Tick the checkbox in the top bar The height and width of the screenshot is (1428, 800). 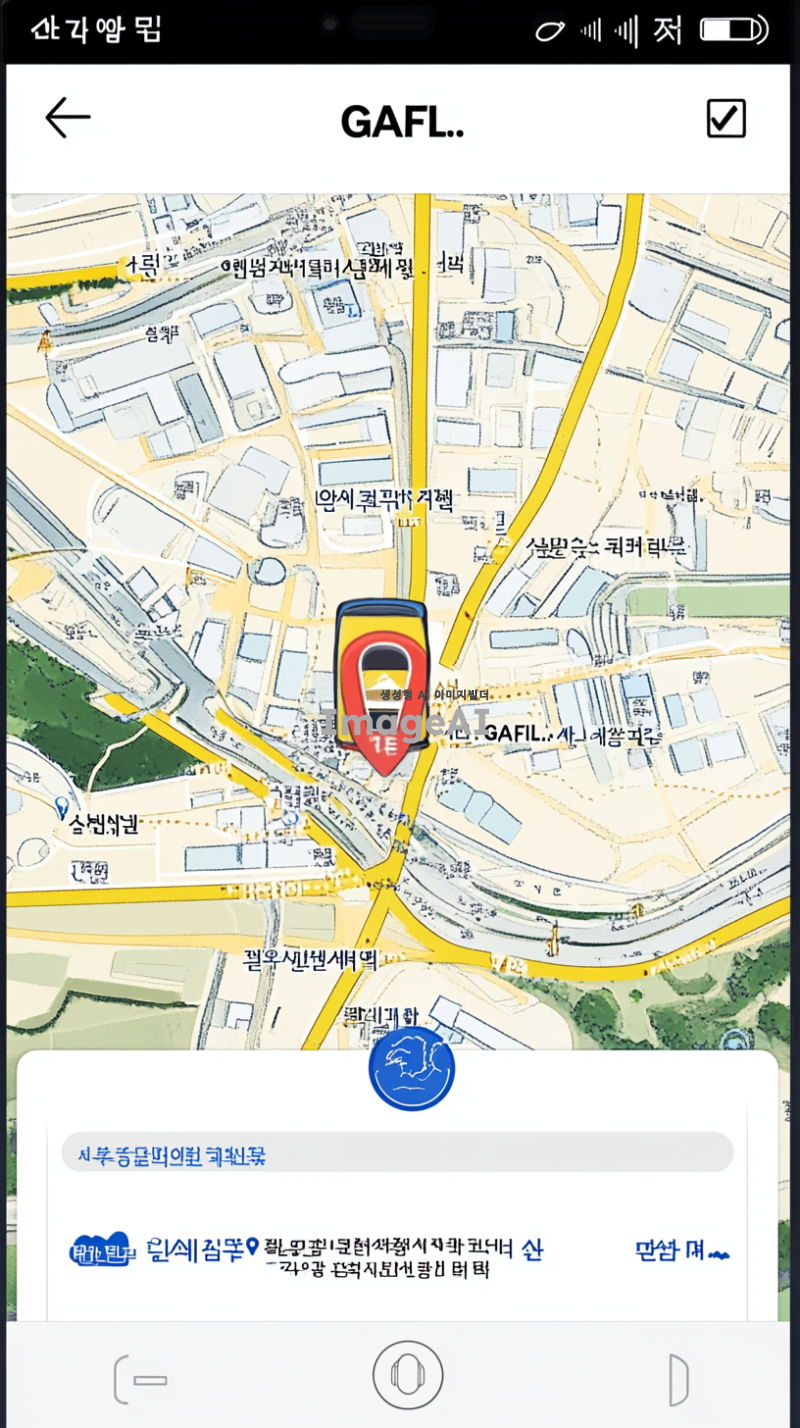click(726, 118)
